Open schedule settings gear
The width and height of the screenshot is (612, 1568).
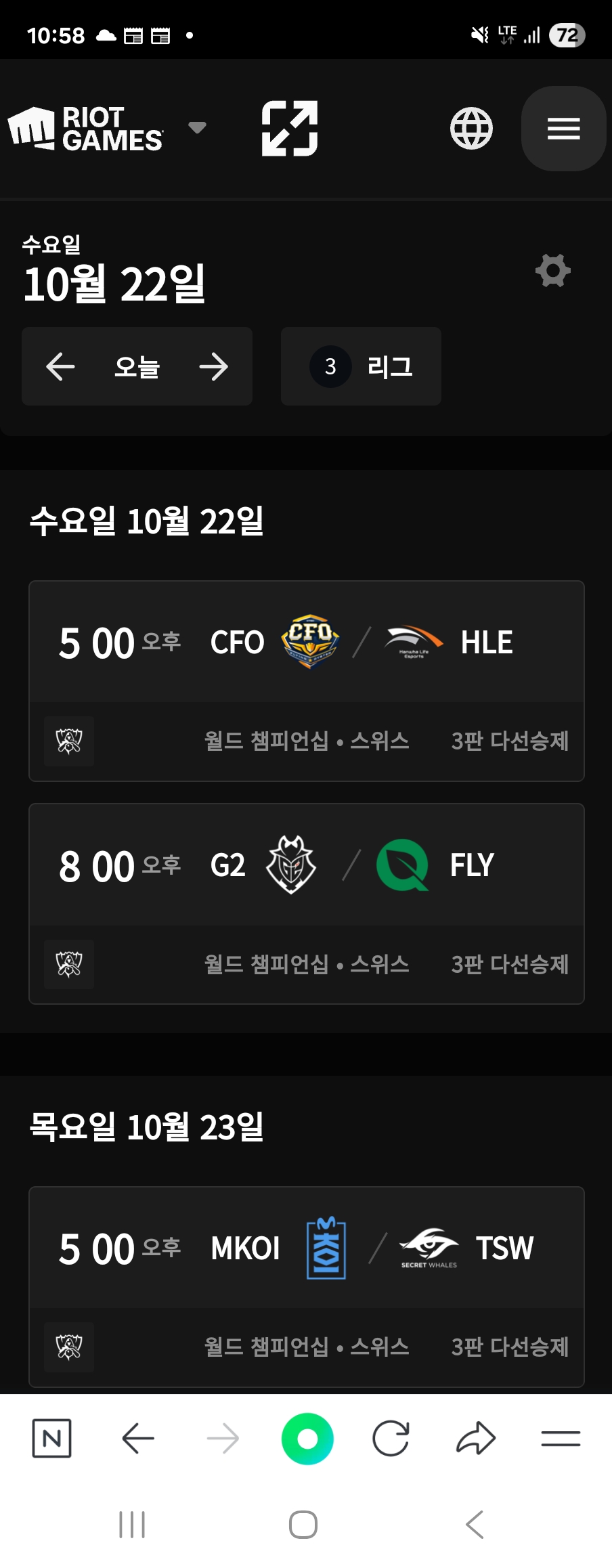point(553,271)
